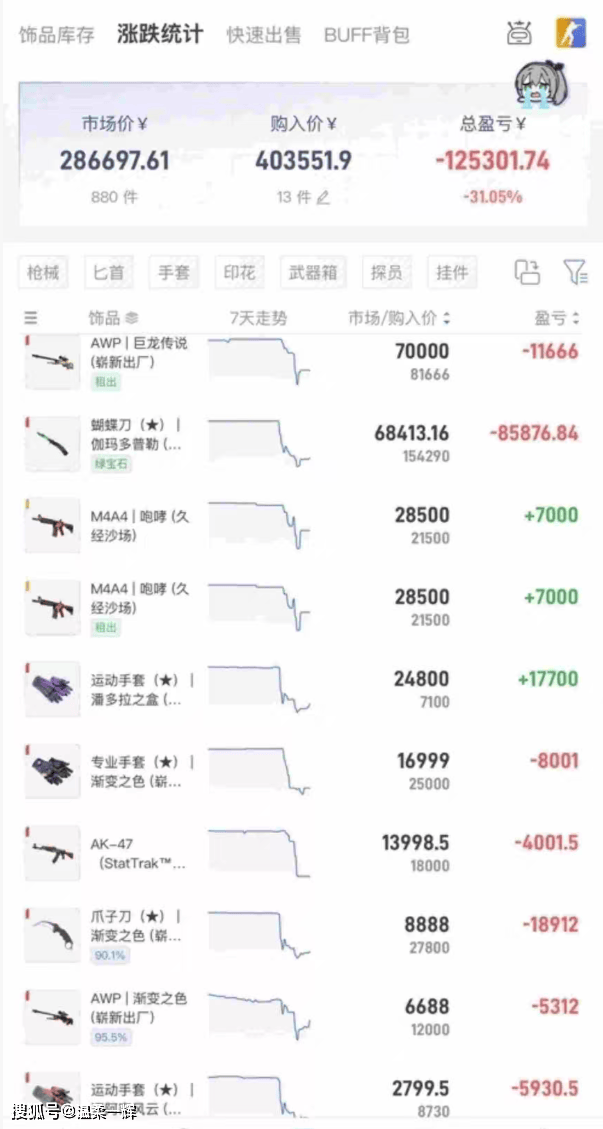The width and height of the screenshot is (603, 1129).
Task: Edit the purchase price pencil icon
Action: pyautogui.click(x=322, y=198)
